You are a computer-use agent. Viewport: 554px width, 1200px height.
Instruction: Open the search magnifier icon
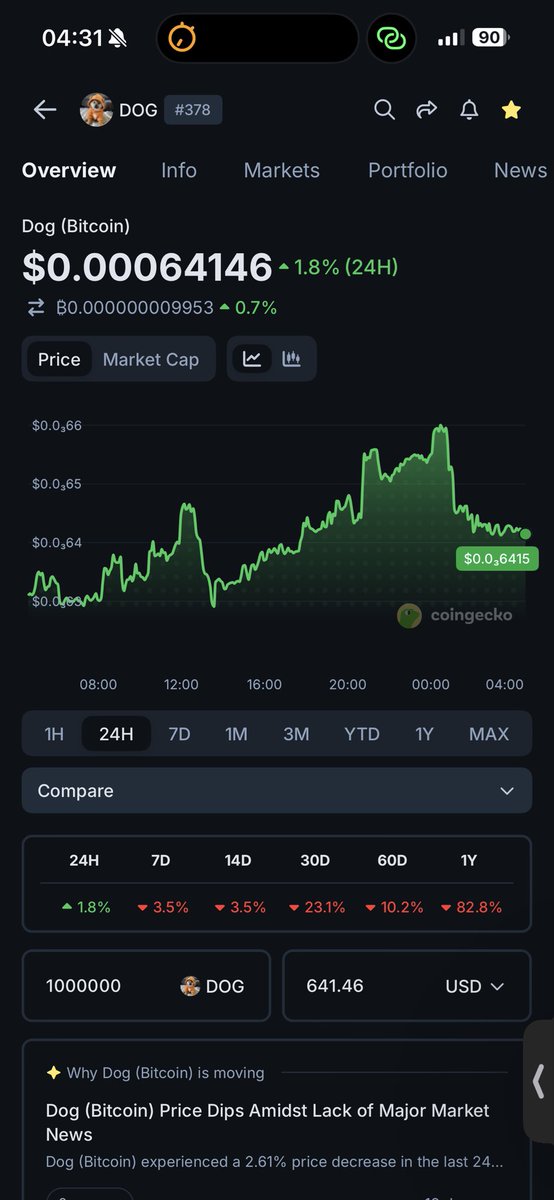point(384,110)
